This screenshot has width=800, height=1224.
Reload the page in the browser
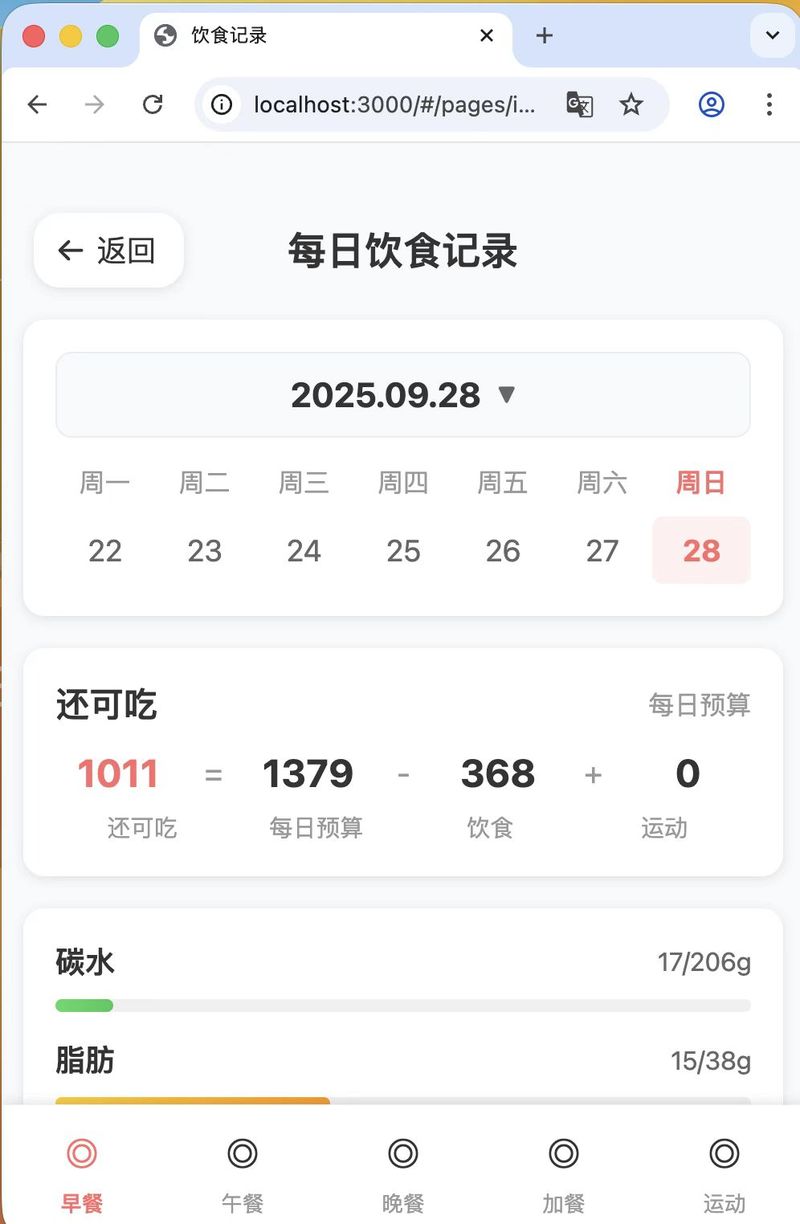click(152, 104)
